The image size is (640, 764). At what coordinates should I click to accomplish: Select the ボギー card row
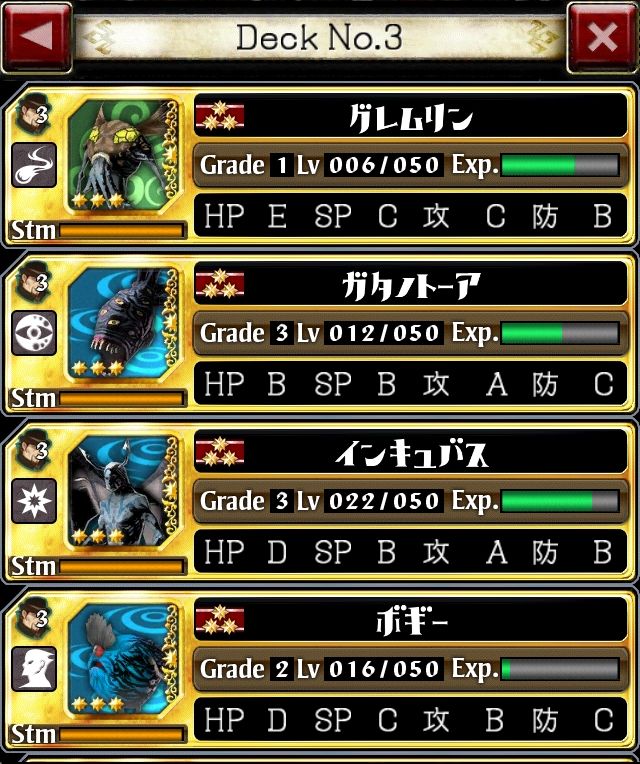point(410,670)
